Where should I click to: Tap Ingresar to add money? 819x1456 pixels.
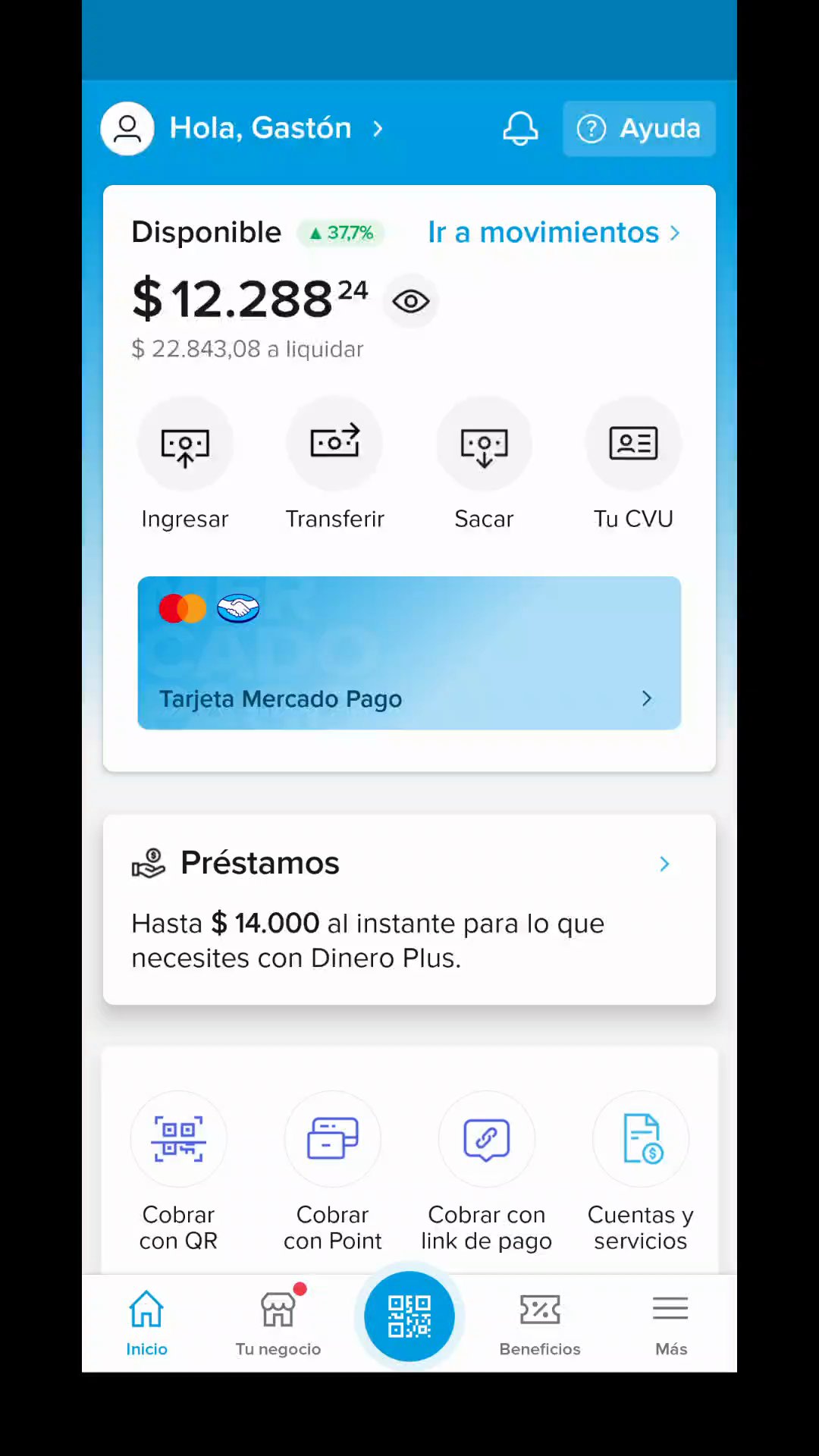(185, 444)
